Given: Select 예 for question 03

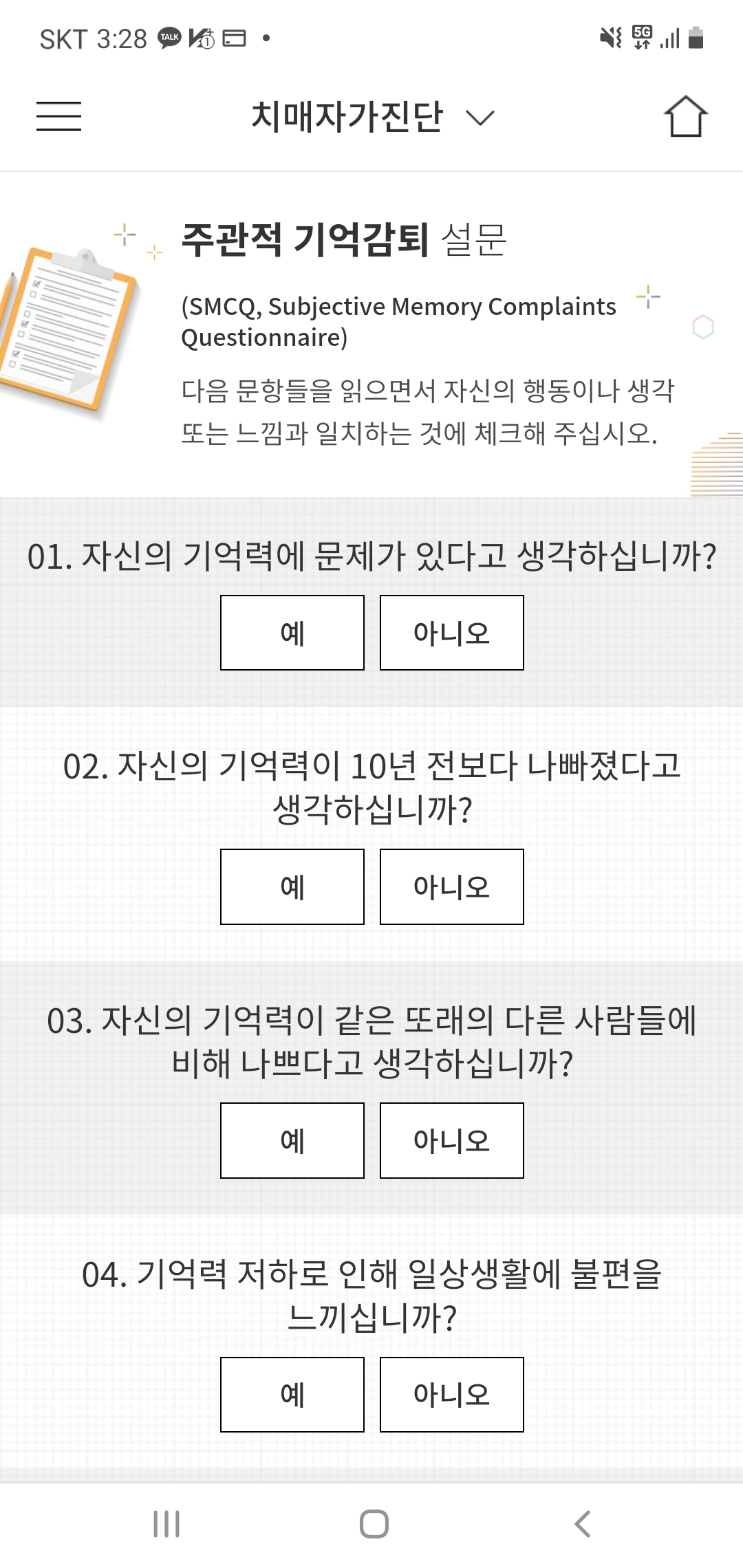Looking at the screenshot, I should click(x=292, y=1140).
